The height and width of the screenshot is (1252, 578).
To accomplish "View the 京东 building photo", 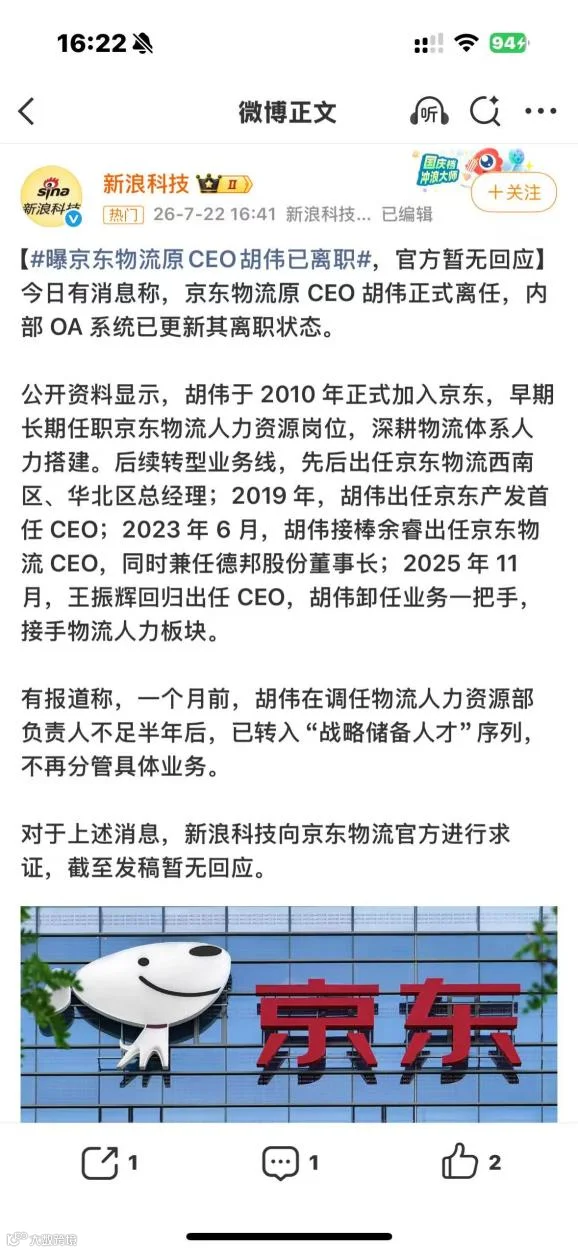I will point(289,1012).
